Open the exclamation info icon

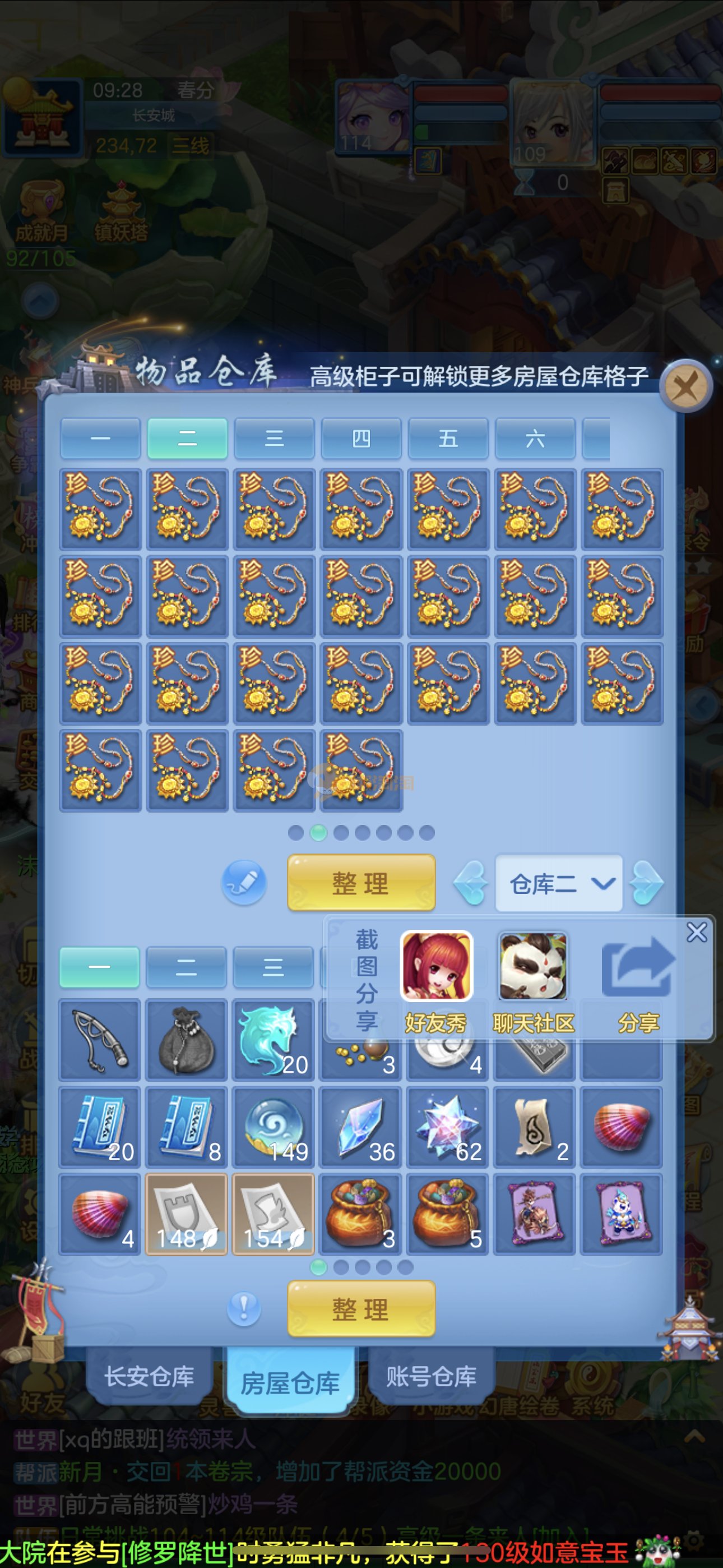(x=243, y=1307)
